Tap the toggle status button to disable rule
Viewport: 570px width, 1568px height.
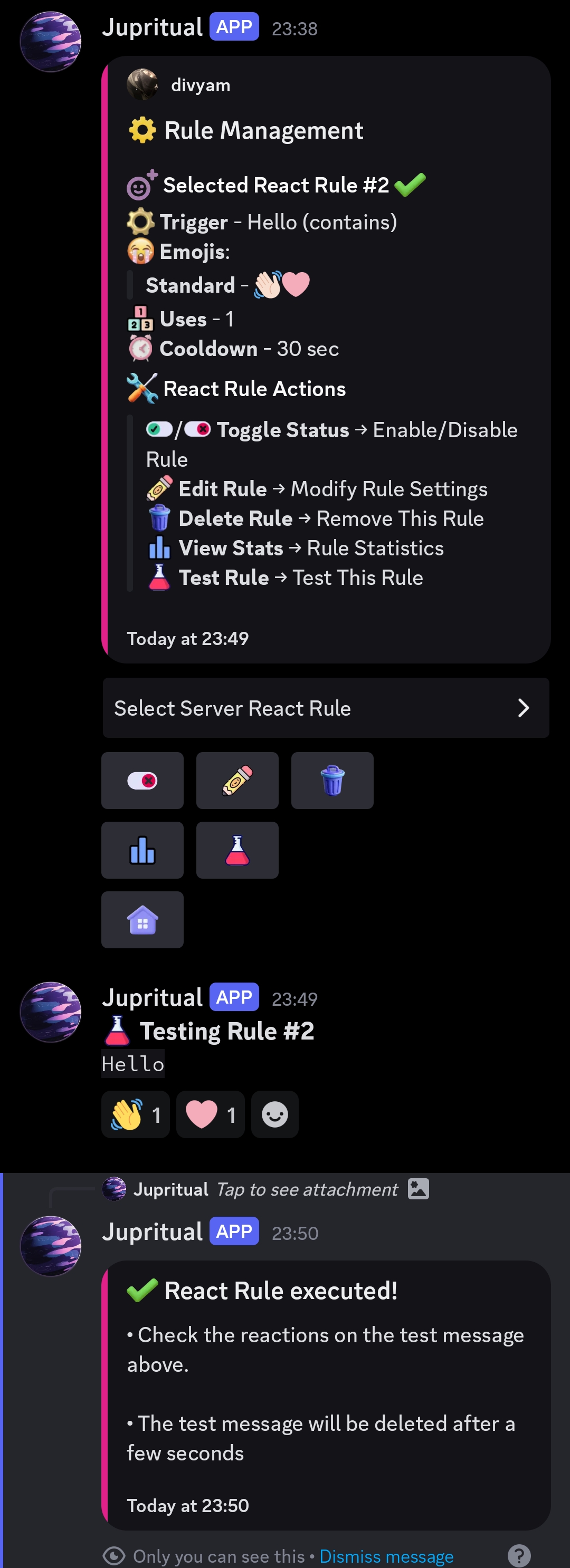click(142, 781)
